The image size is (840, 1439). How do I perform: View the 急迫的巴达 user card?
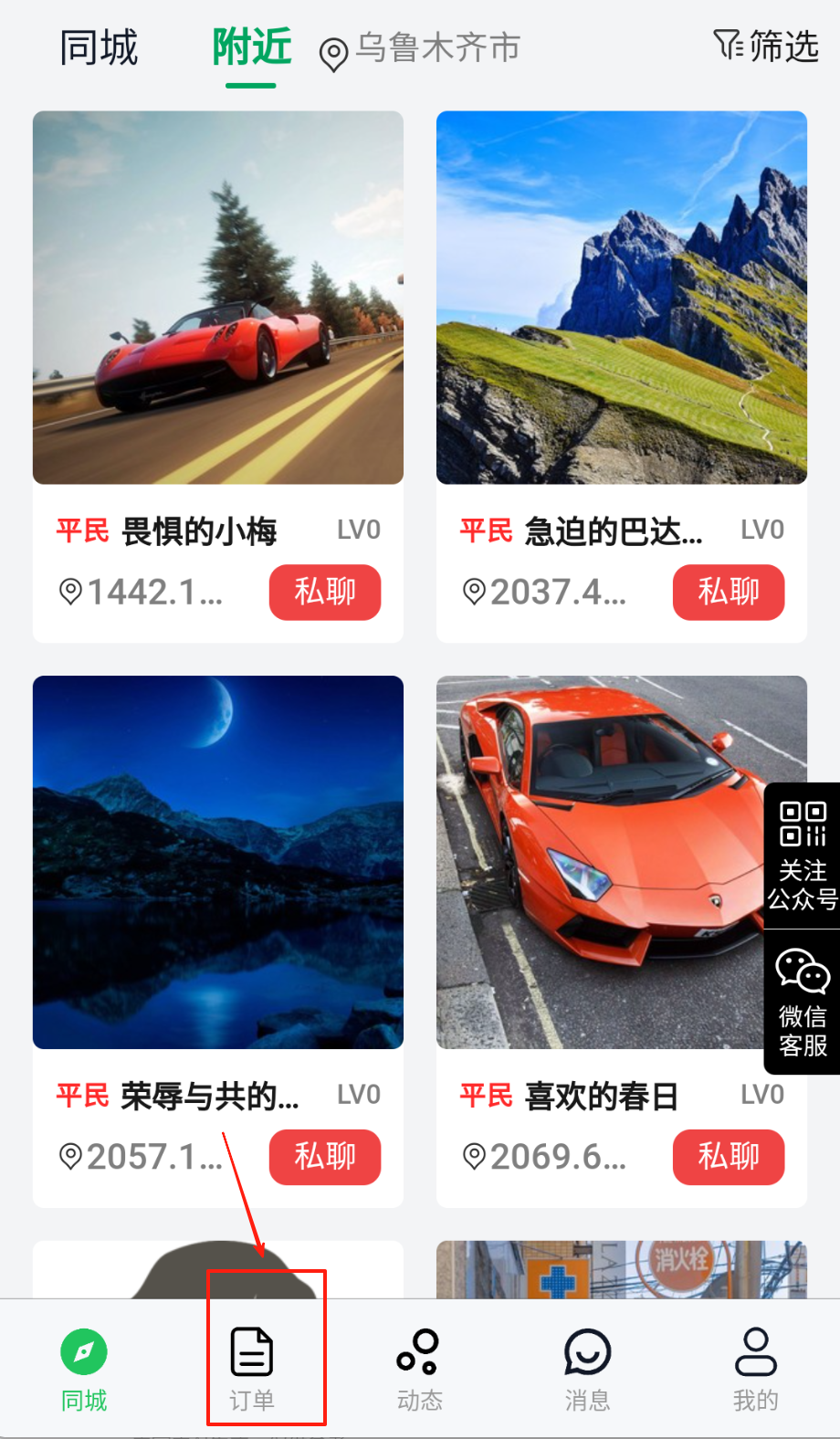pyautogui.click(x=621, y=299)
